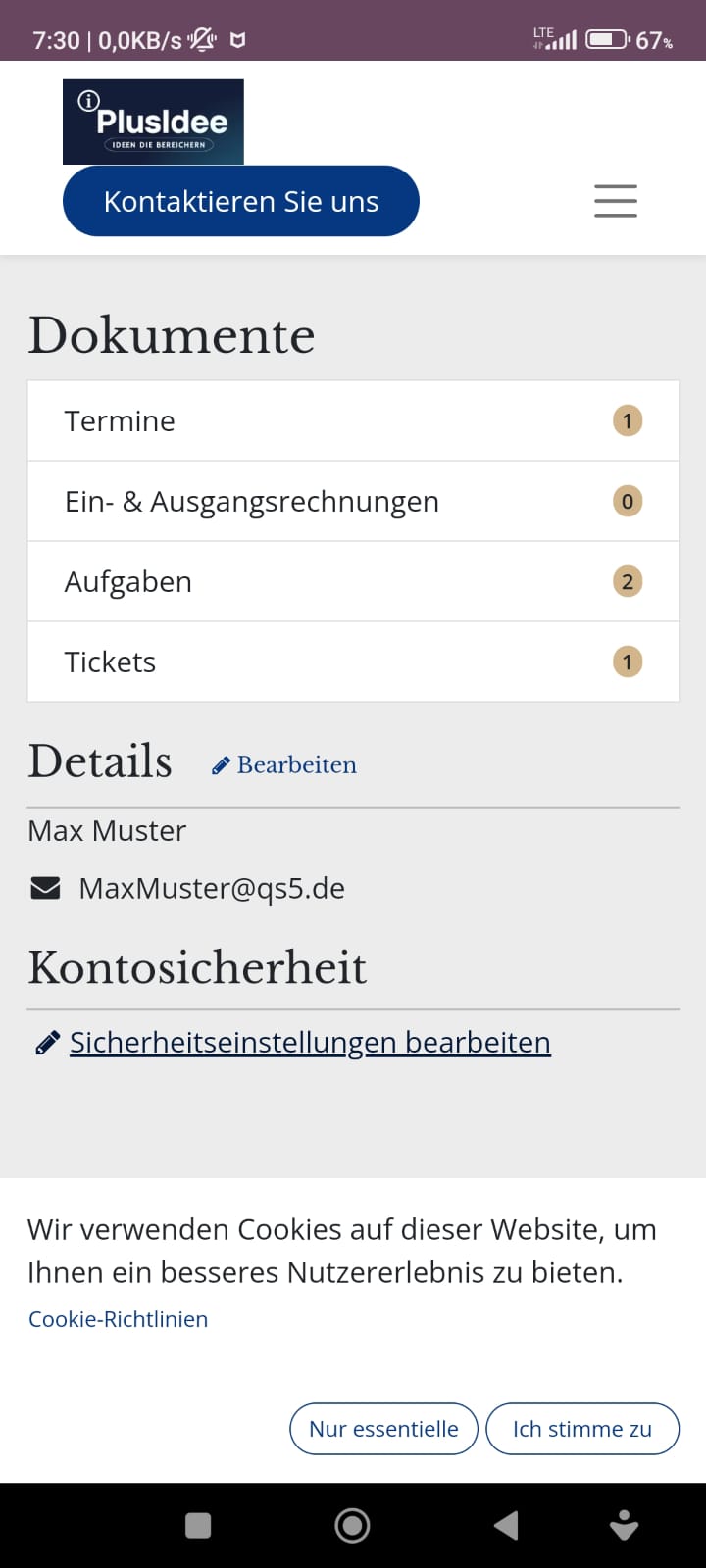This screenshot has height=1568, width=706.
Task: Open Sicherheitseinstellungen bearbeiten link
Action: pyautogui.click(x=310, y=1042)
